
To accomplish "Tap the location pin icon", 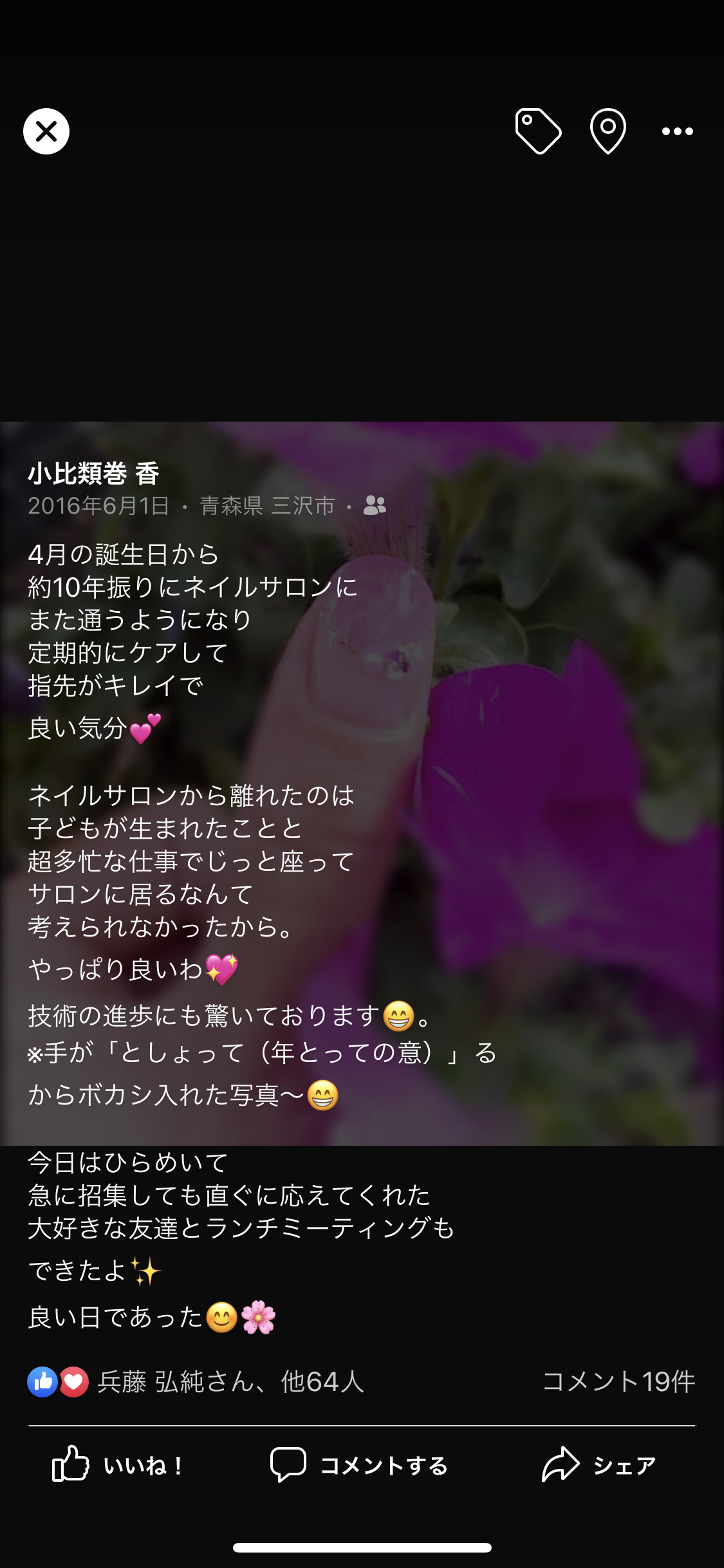I will click(608, 131).
